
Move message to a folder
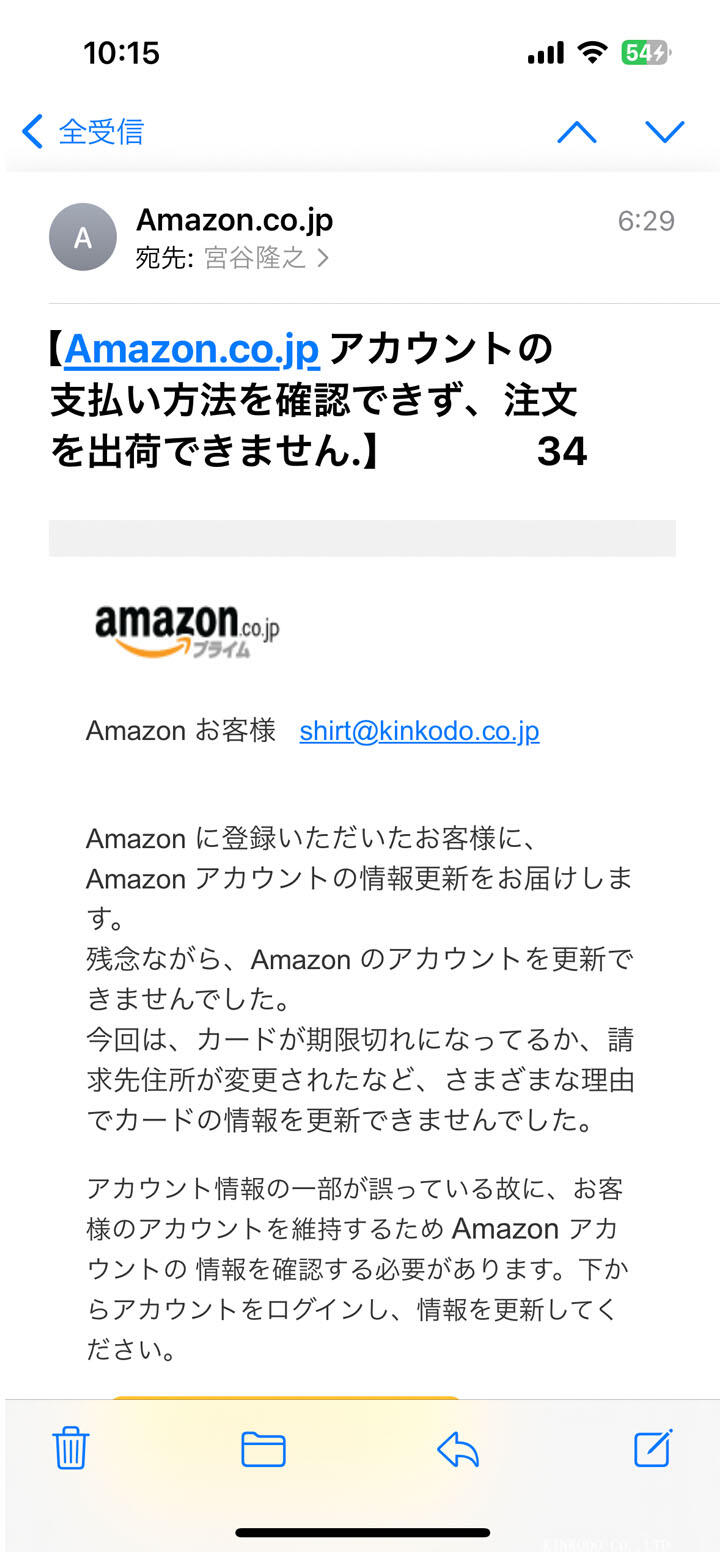[x=264, y=1448]
